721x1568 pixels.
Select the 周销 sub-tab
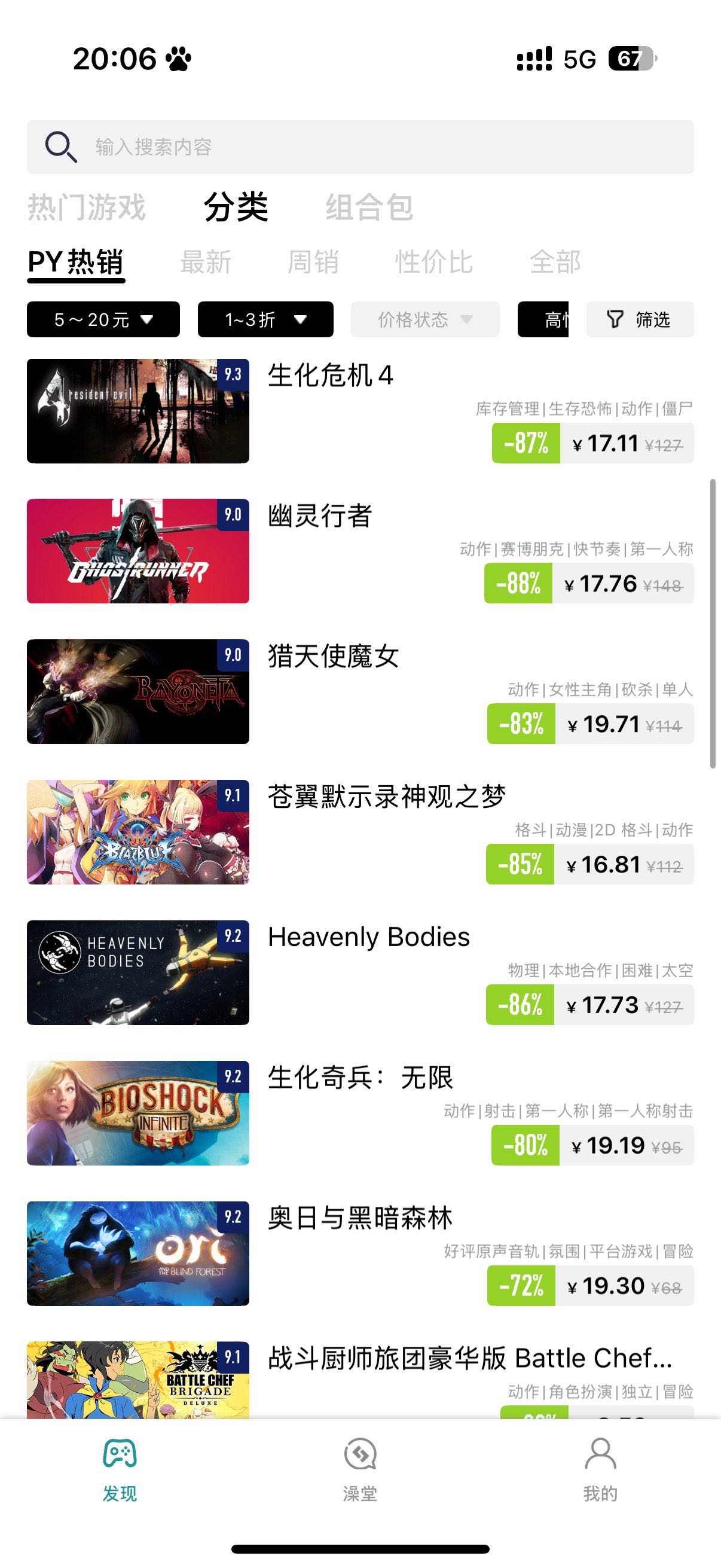click(313, 263)
